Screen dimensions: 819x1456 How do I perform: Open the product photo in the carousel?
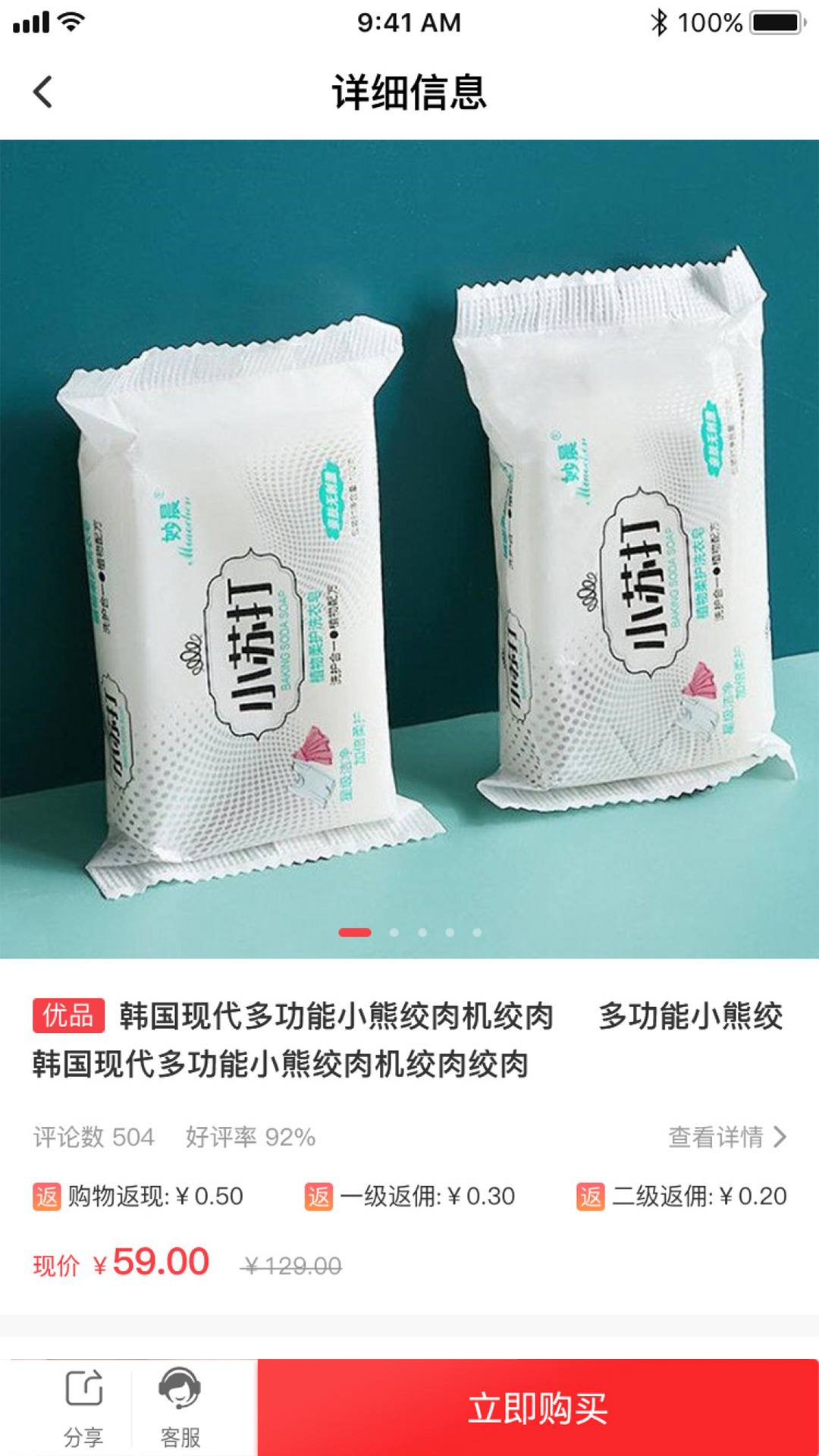[409, 548]
